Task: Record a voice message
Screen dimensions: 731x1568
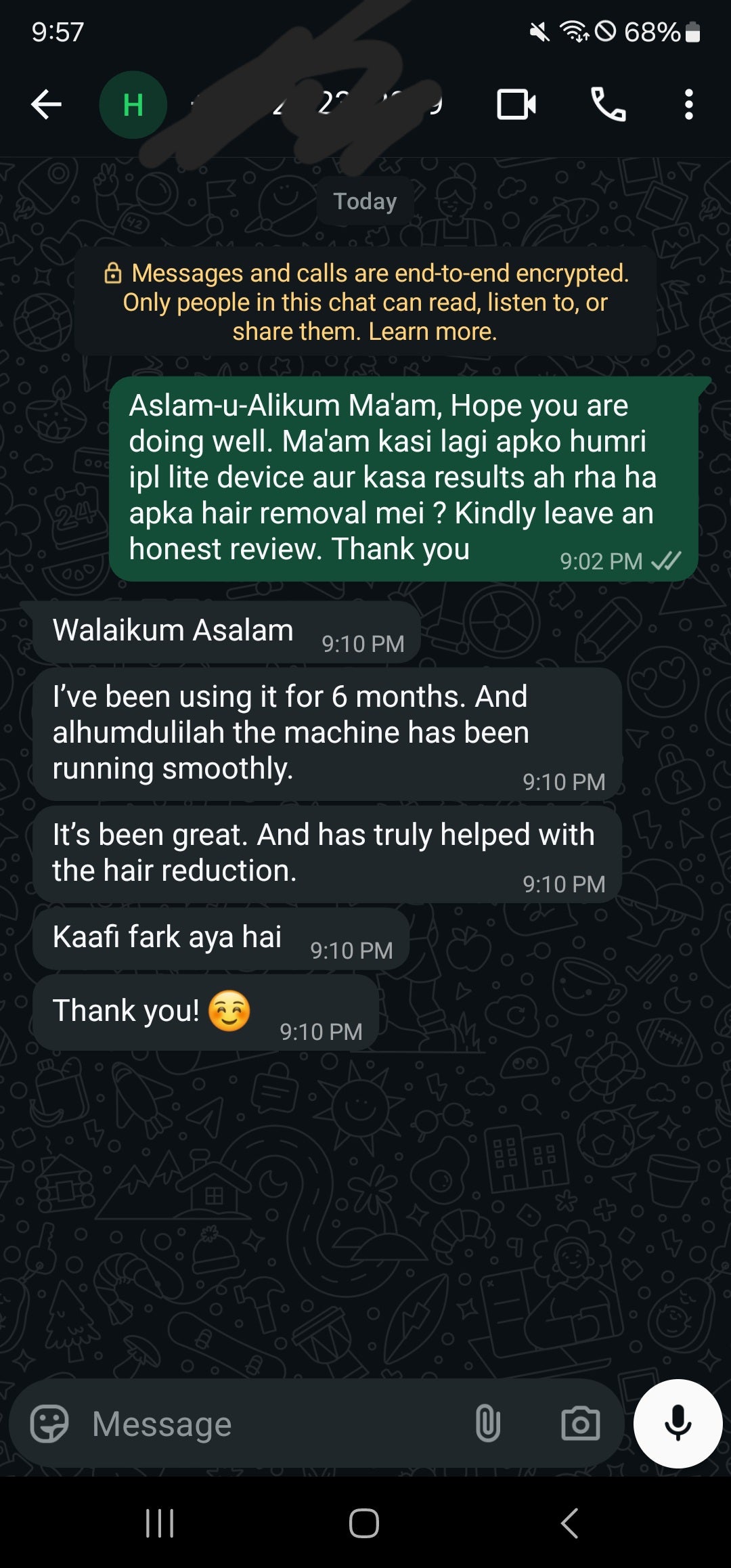Action: pos(678,1424)
